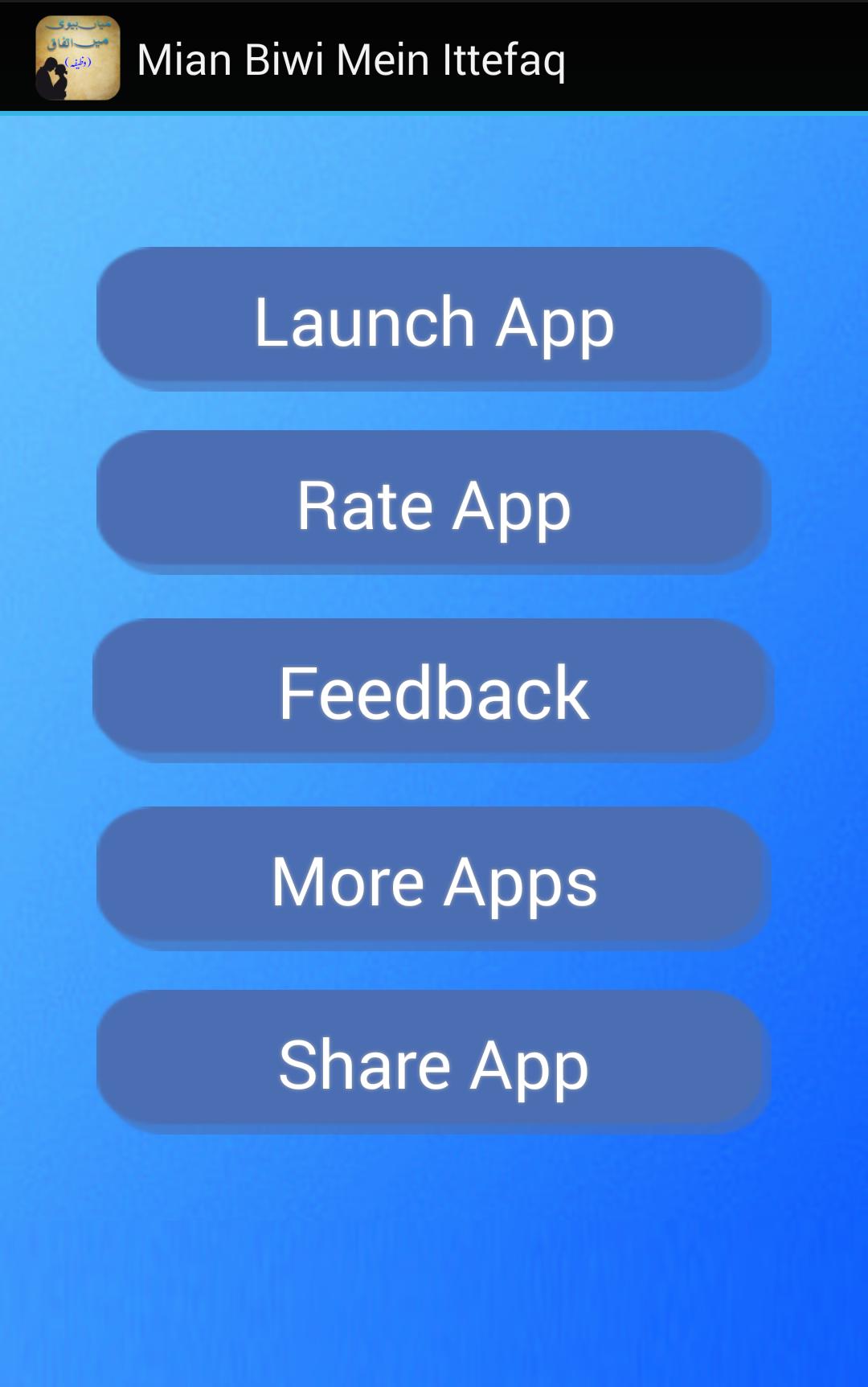Viewport: 868px width, 1387px height.
Task: Select the Feedback button
Action: point(434,690)
